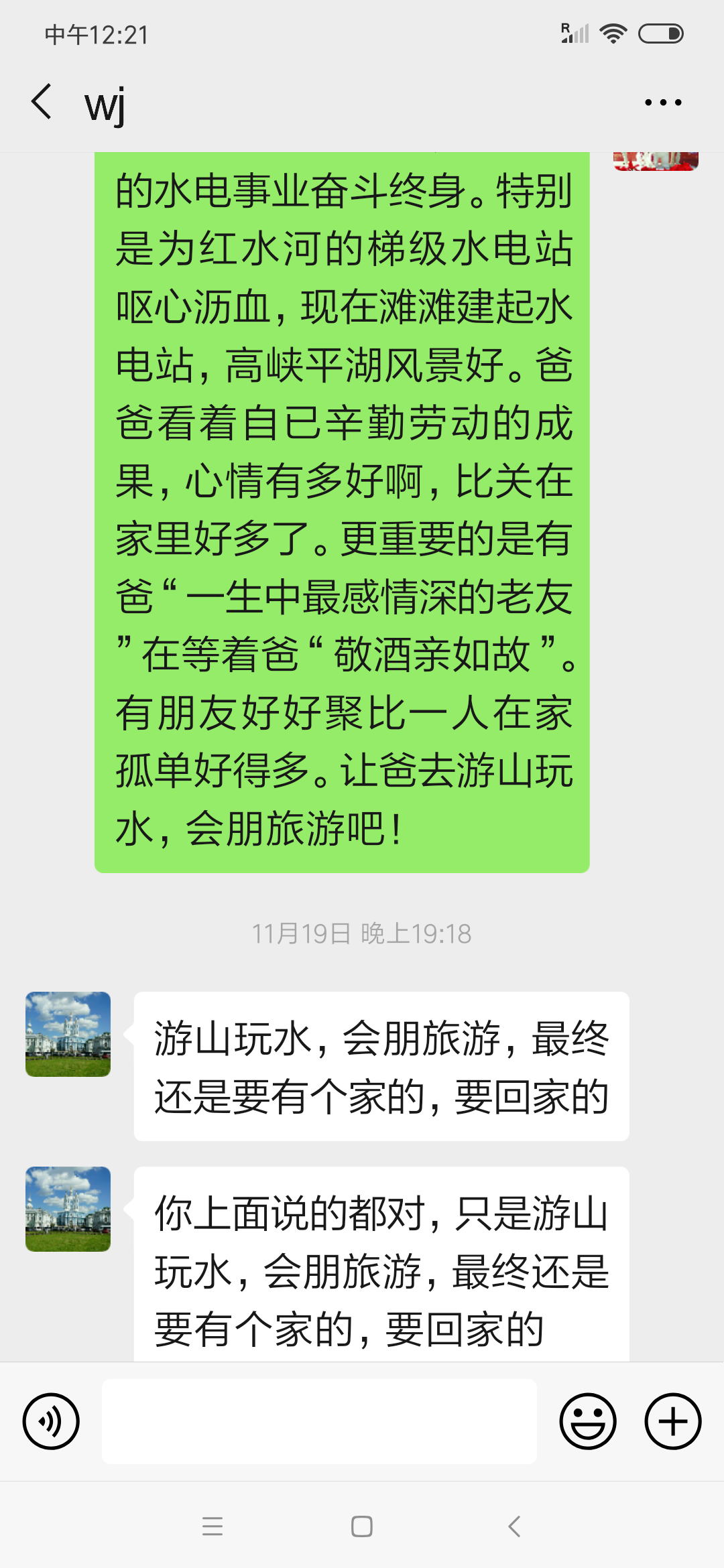Open the plus attachment menu

[672, 1421]
